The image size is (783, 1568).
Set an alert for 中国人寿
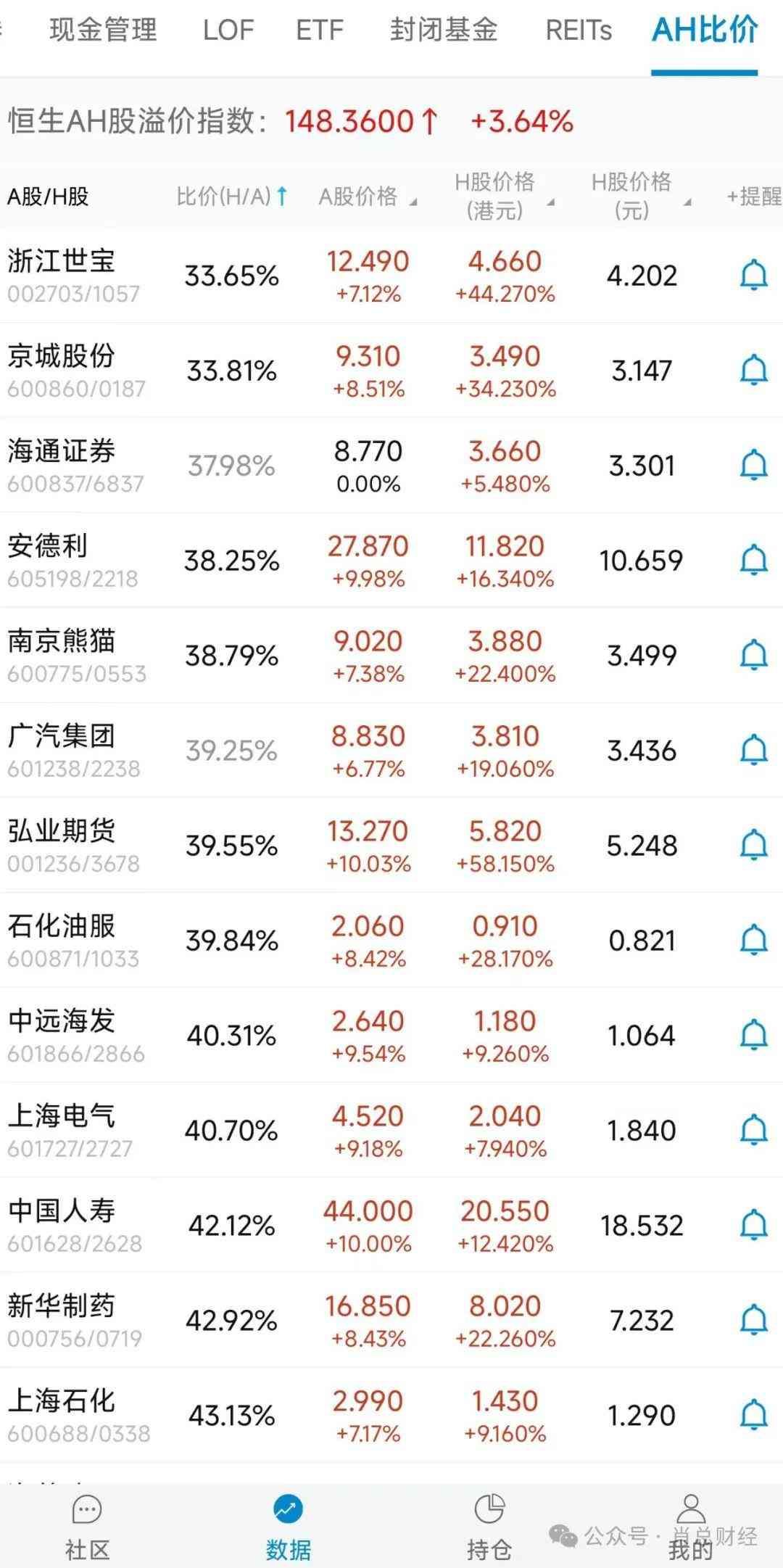pyautogui.click(x=753, y=1226)
